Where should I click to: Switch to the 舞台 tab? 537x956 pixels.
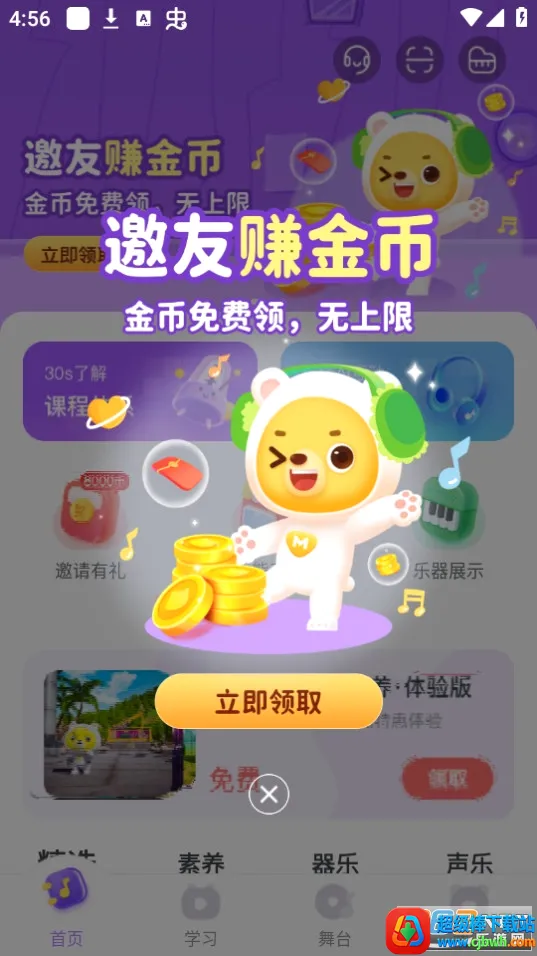tap(335, 915)
